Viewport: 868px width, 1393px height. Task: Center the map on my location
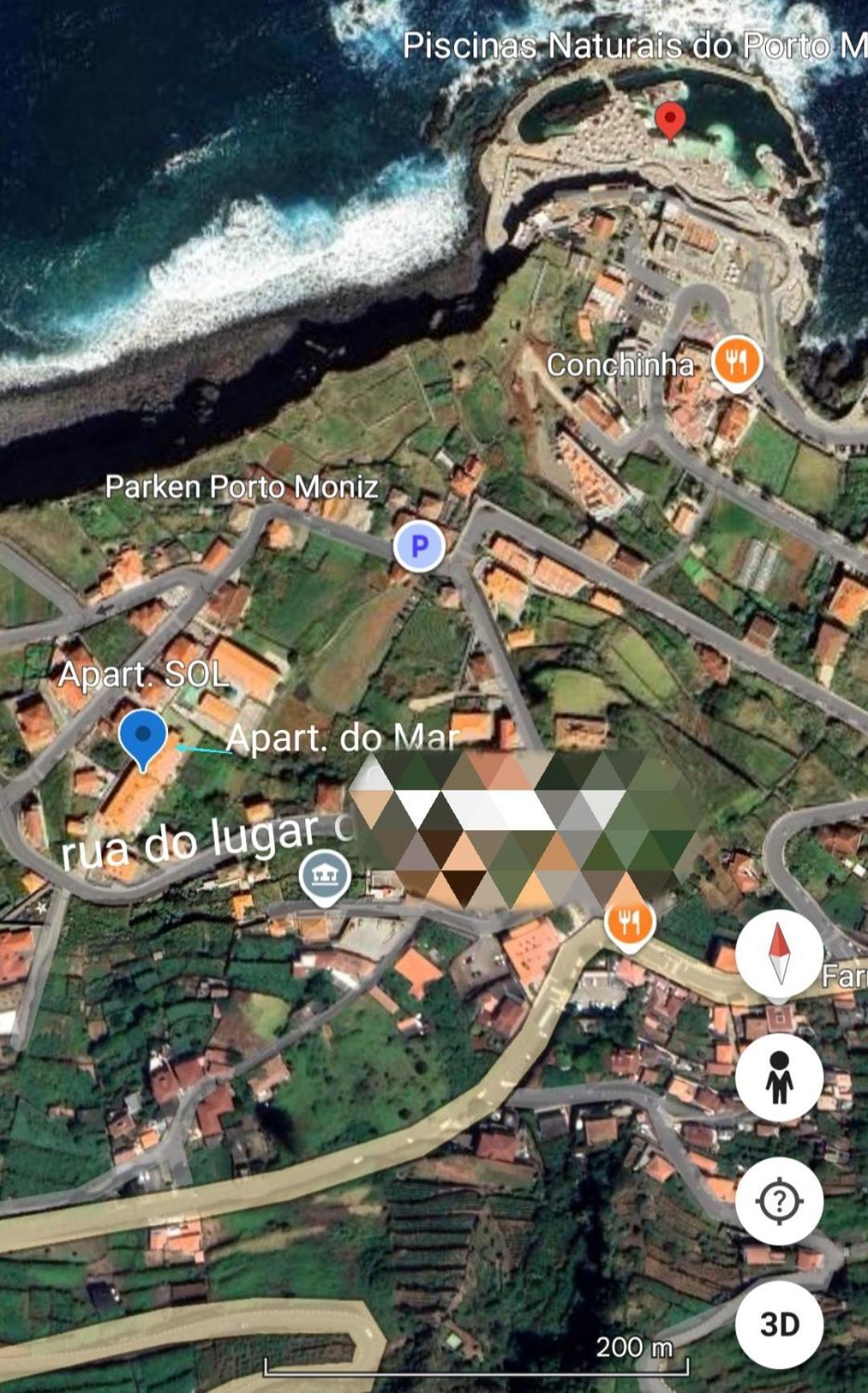coord(779,1202)
